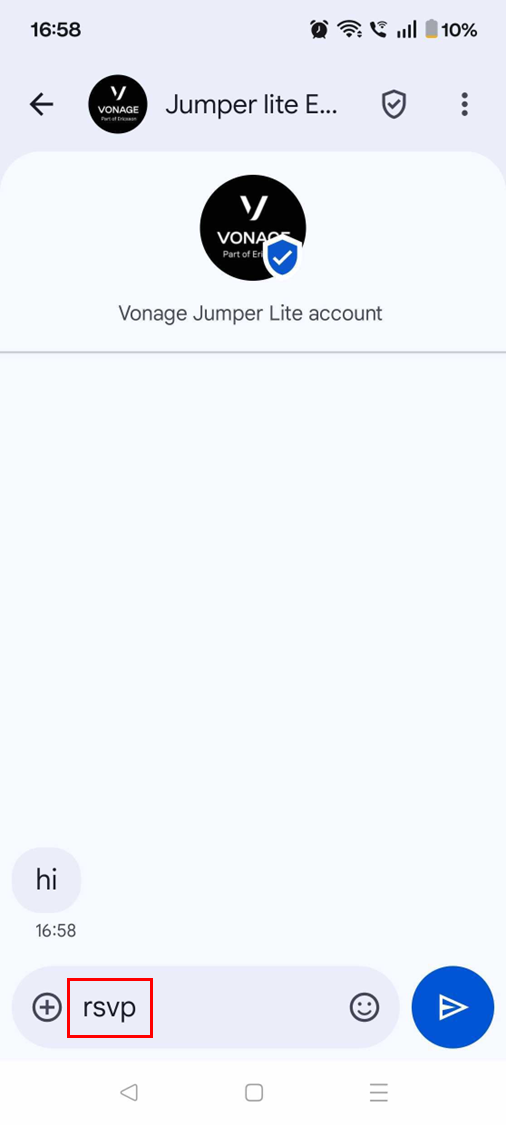The image size is (506, 1125).
Task: Tap the plus attach icon
Action: (47, 1007)
